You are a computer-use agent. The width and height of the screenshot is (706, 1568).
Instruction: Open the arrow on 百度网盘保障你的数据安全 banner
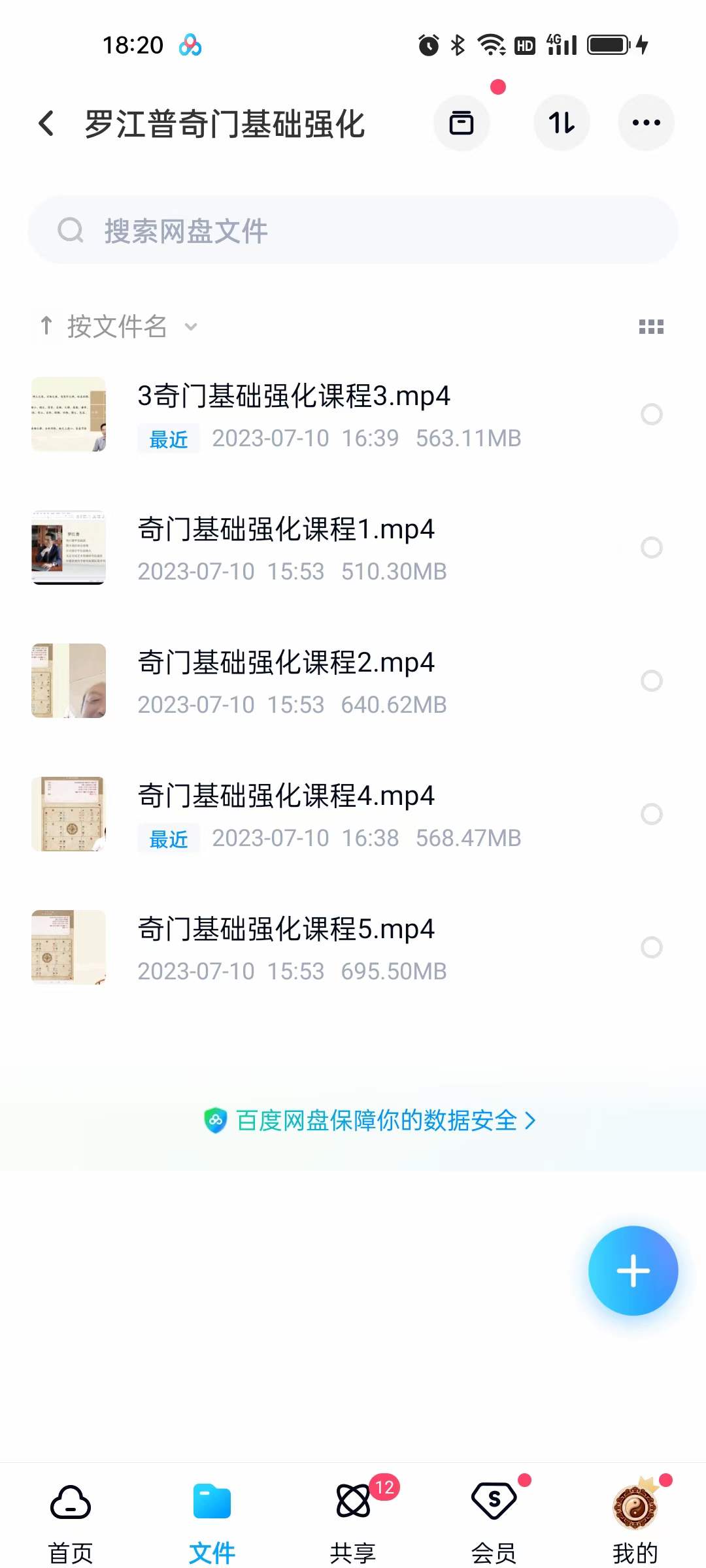(x=531, y=1119)
